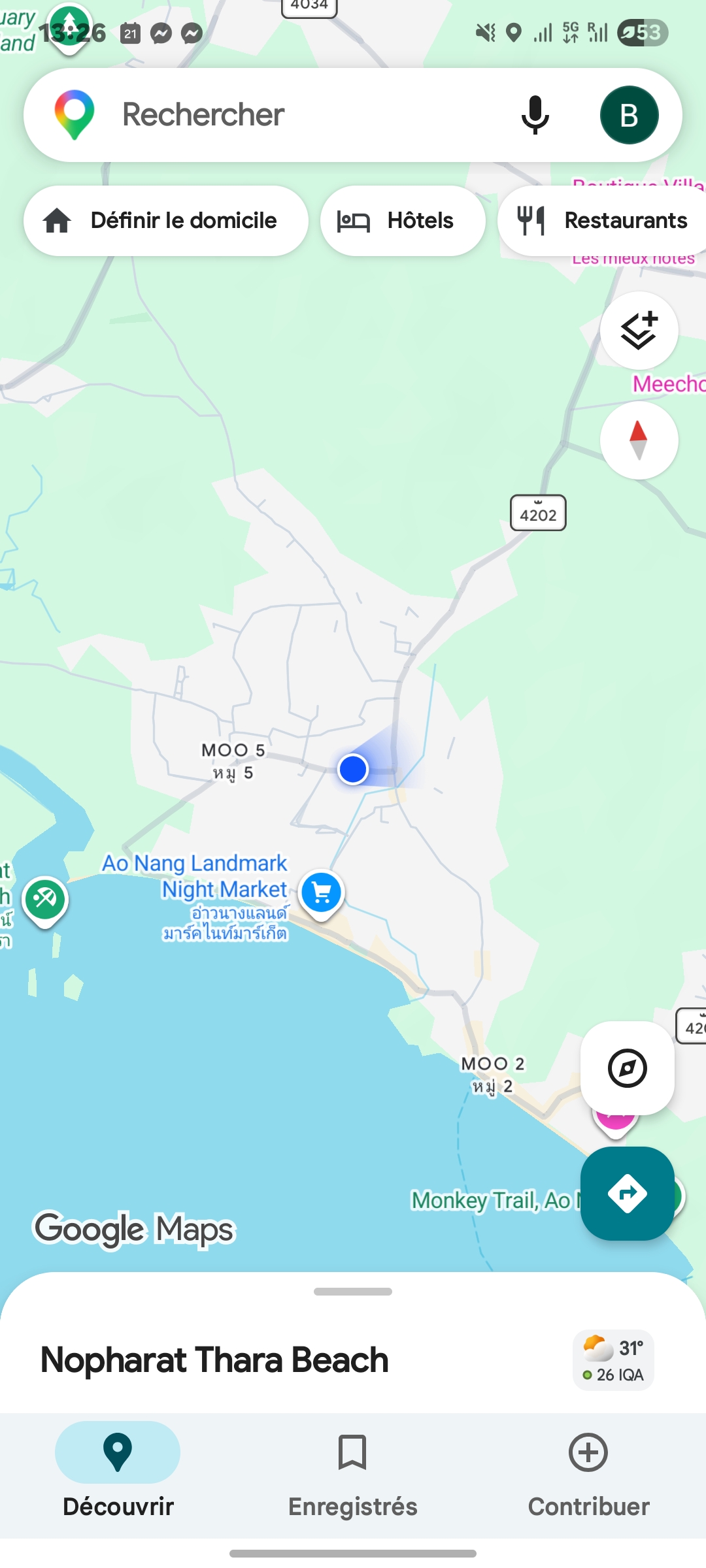Search hotels using the Hôtels chip
Viewport: 706px width, 1568px height.
pyautogui.click(x=402, y=220)
